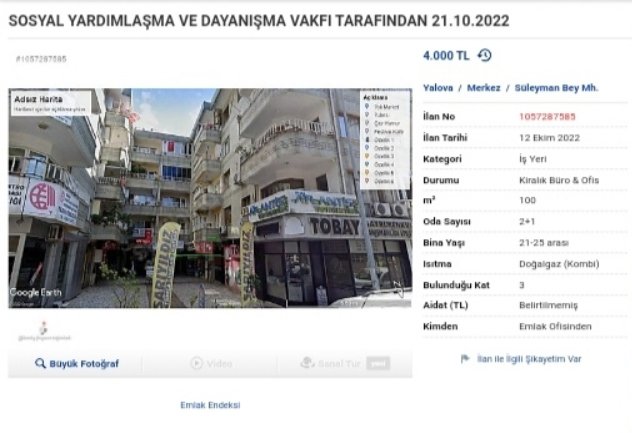Open the Süleyman Bey Mh. neighborhood link
This screenshot has width=632, height=433.
[556, 88]
